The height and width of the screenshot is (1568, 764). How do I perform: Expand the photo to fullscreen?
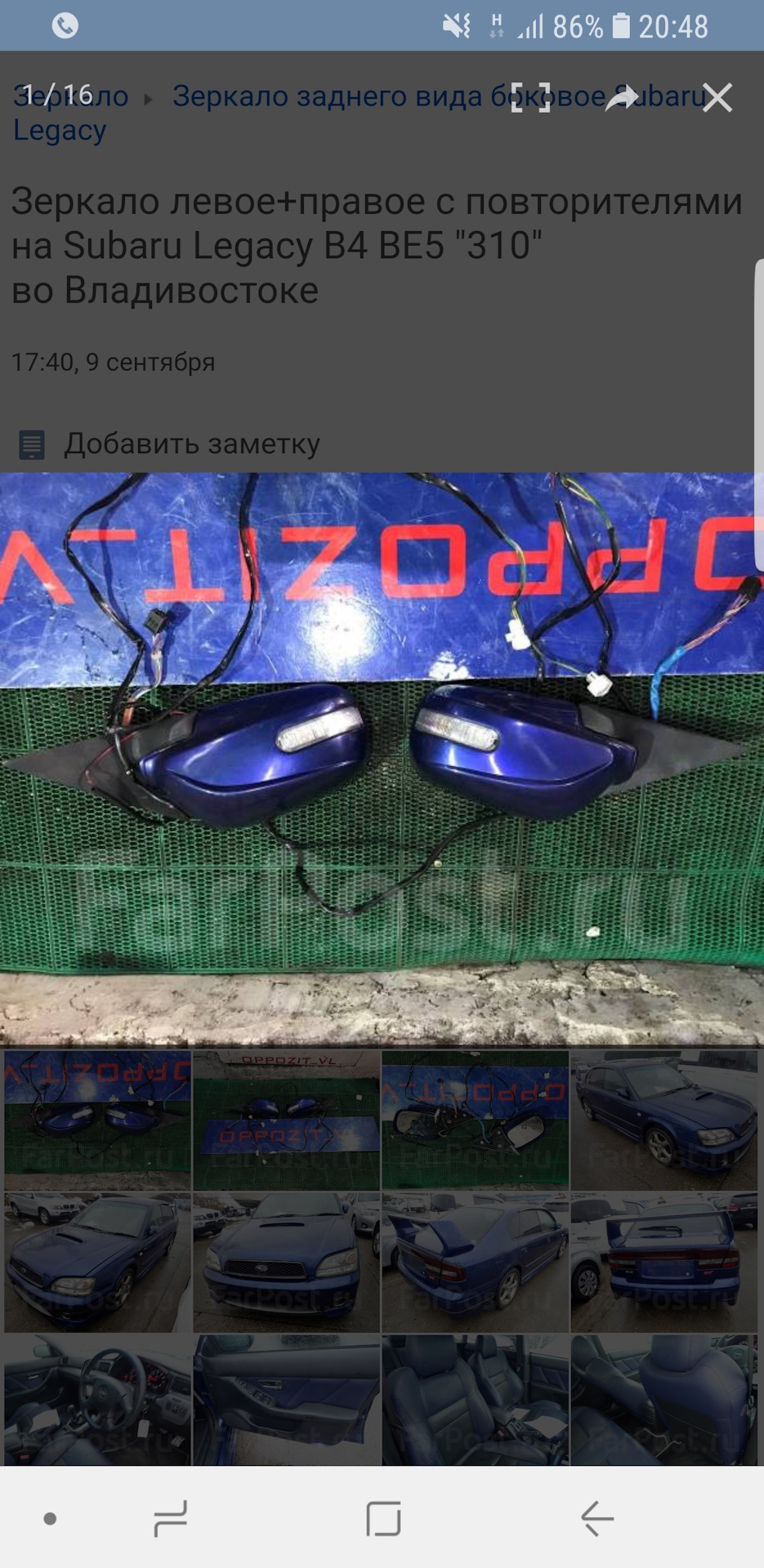click(x=530, y=98)
